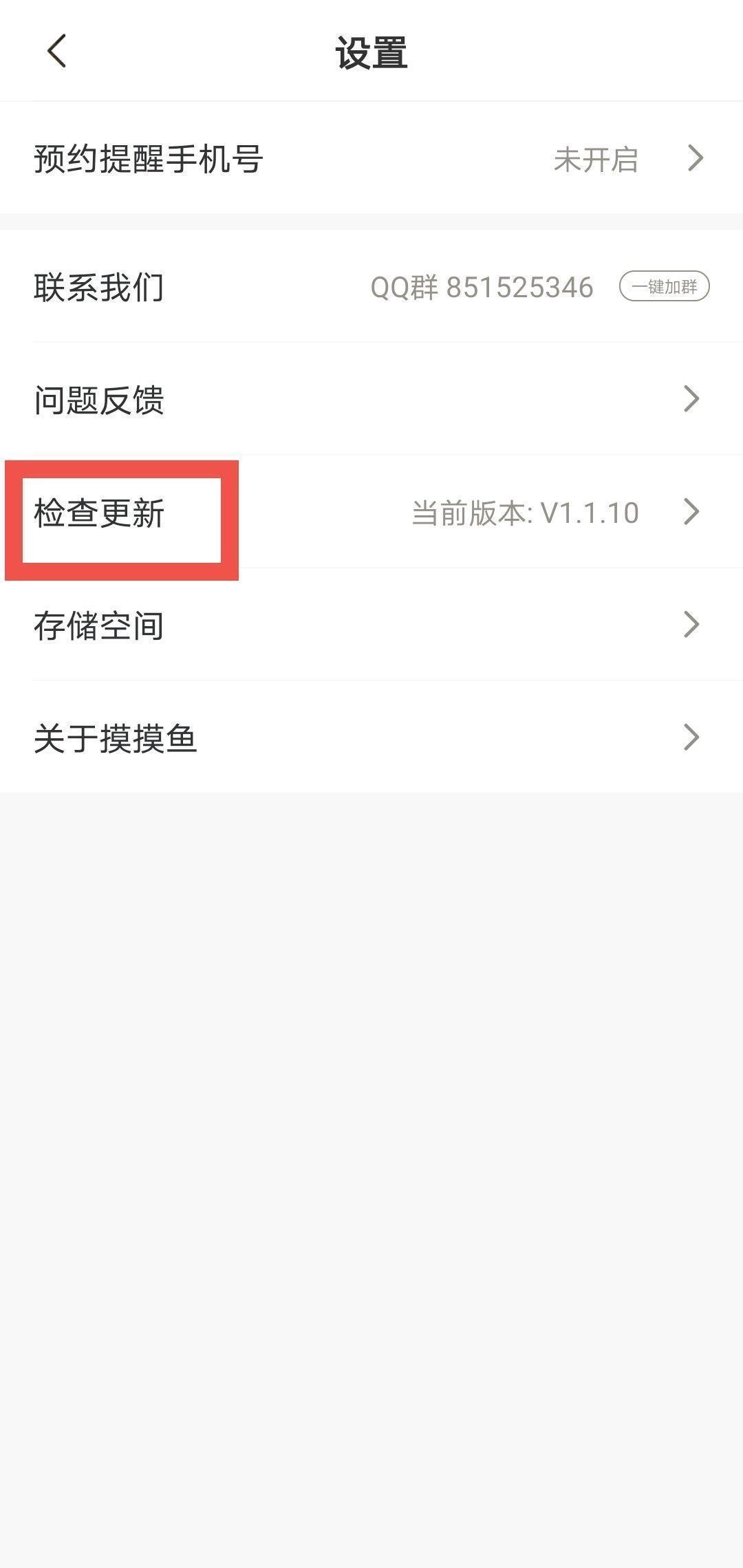Open 关于摸摸鱼 page
This screenshot has height=1568, width=743.
point(371,738)
